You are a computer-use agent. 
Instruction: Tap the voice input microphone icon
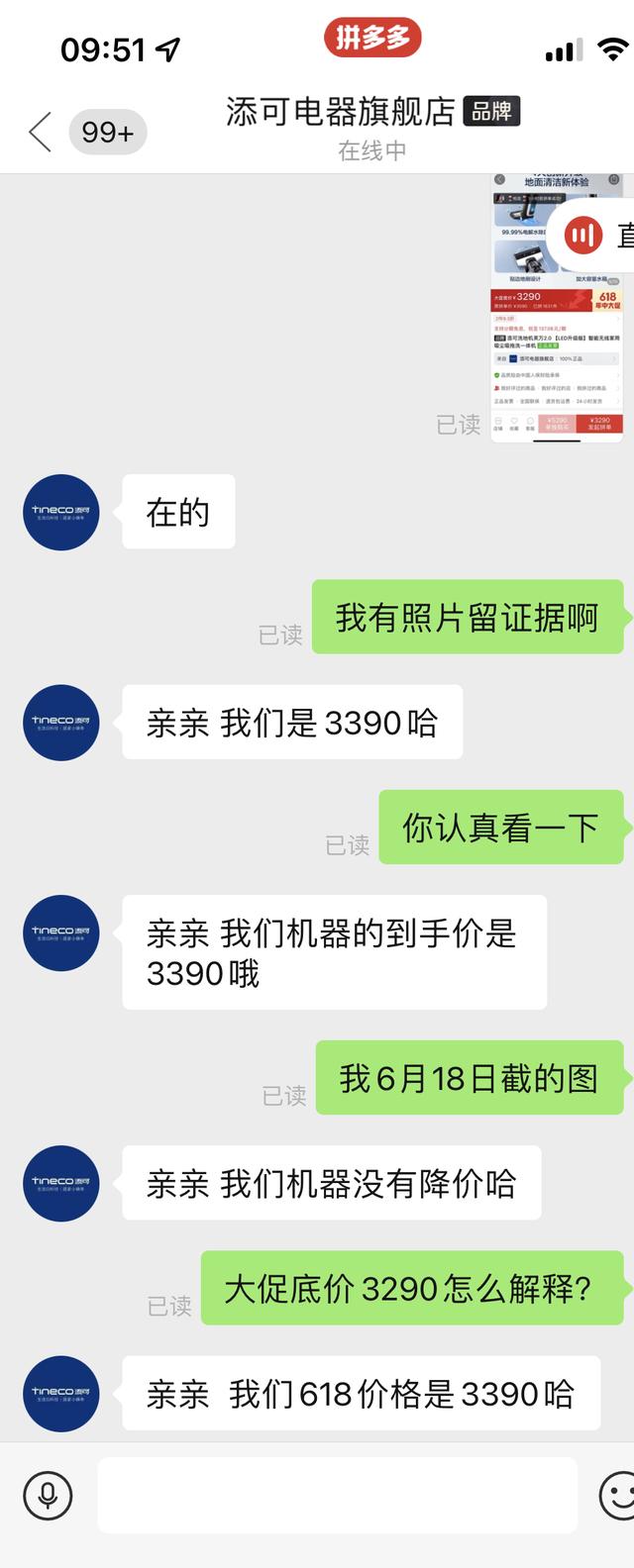pyautogui.click(x=48, y=1495)
